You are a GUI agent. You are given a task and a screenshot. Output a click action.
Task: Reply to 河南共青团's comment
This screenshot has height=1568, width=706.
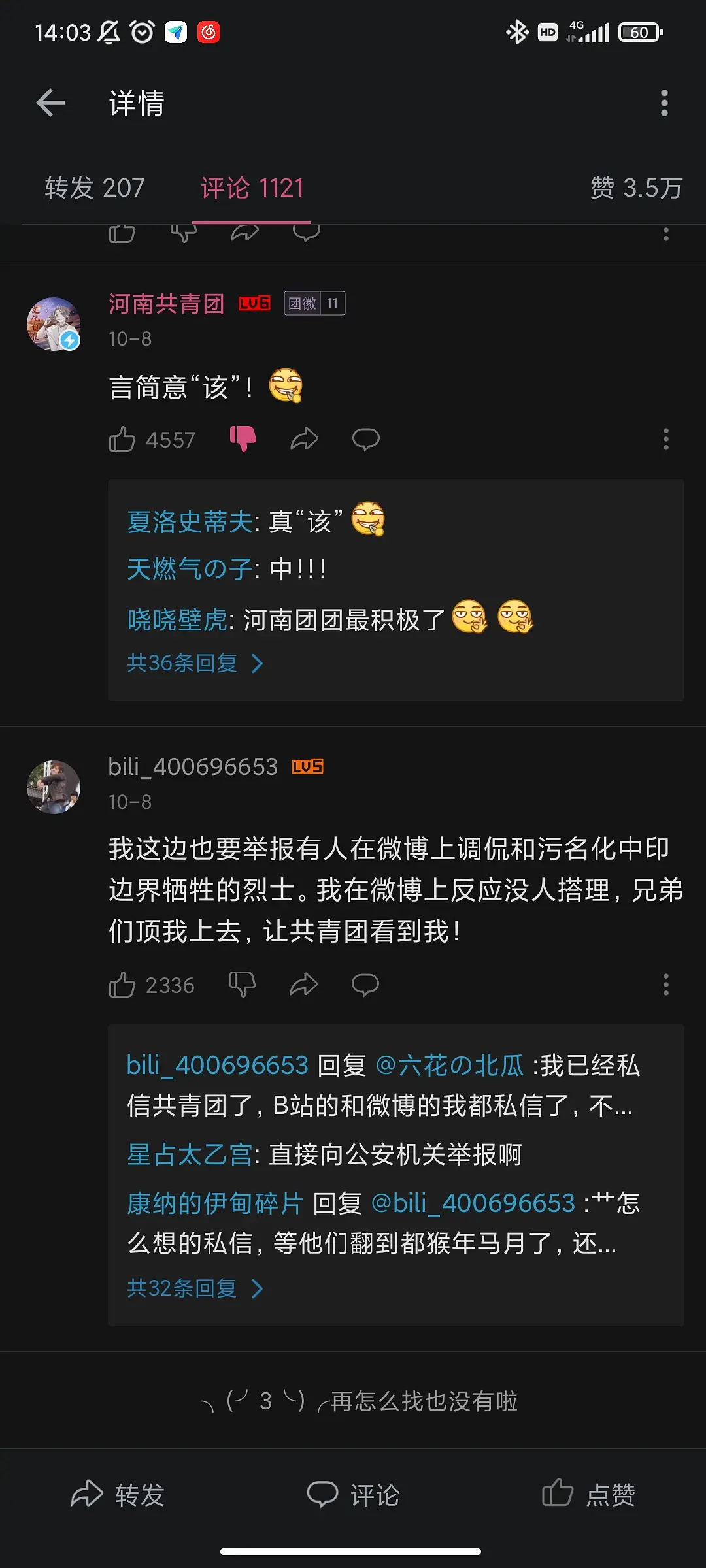pos(365,439)
